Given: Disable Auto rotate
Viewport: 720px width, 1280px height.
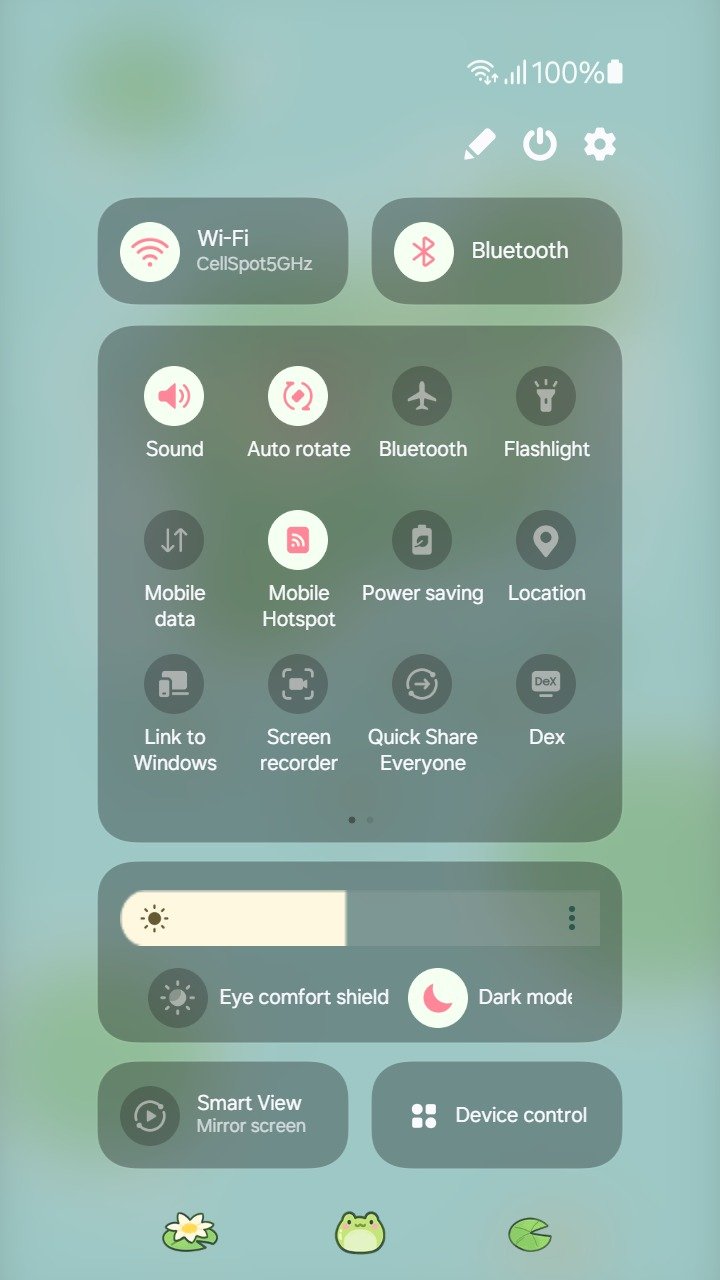Looking at the screenshot, I should [298, 396].
